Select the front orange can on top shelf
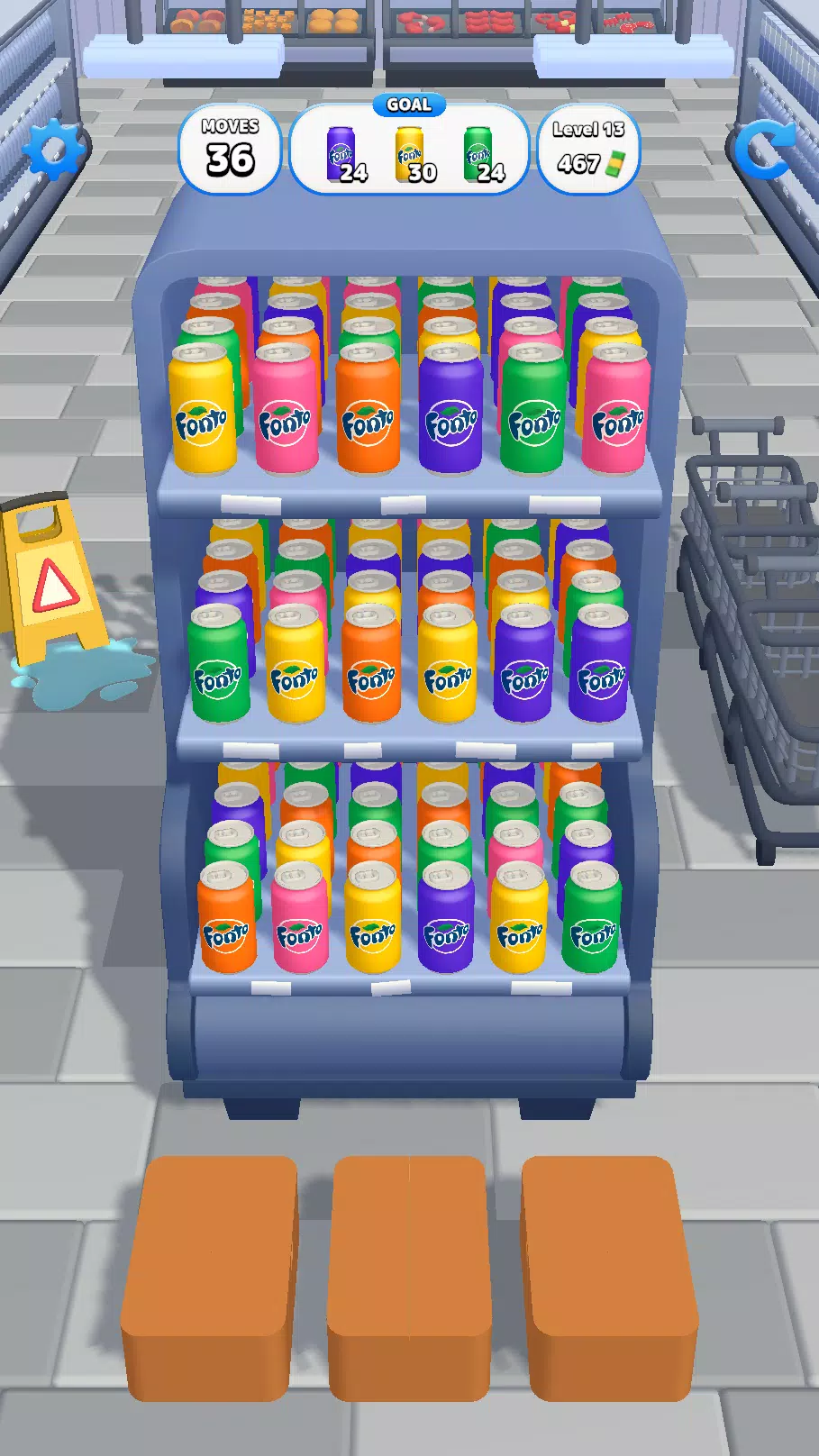This screenshot has width=819, height=1456. click(368, 413)
